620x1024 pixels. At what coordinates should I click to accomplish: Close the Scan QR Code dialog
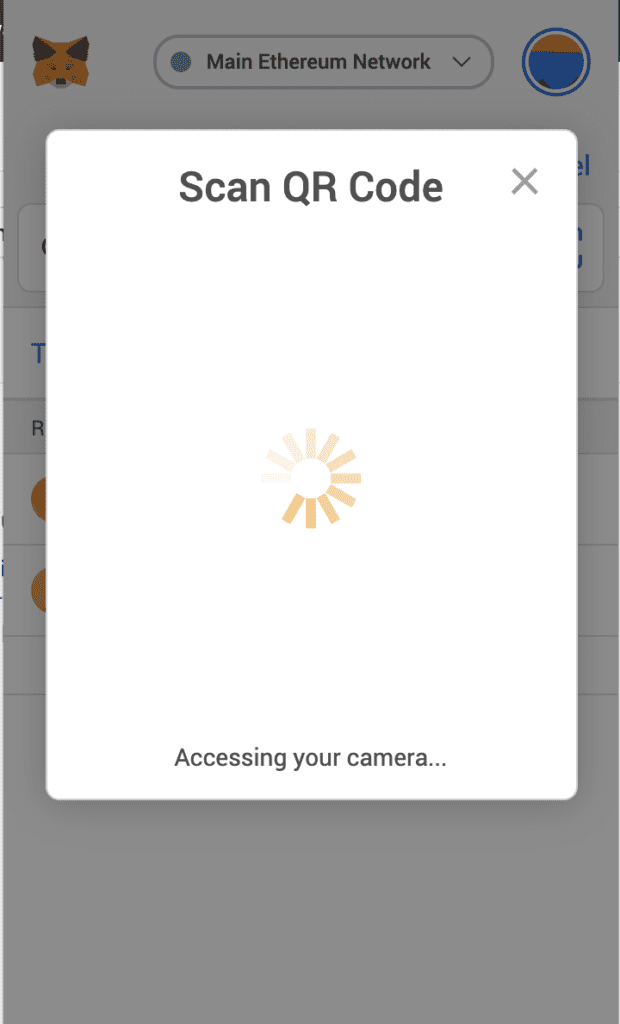pos(524,182)
